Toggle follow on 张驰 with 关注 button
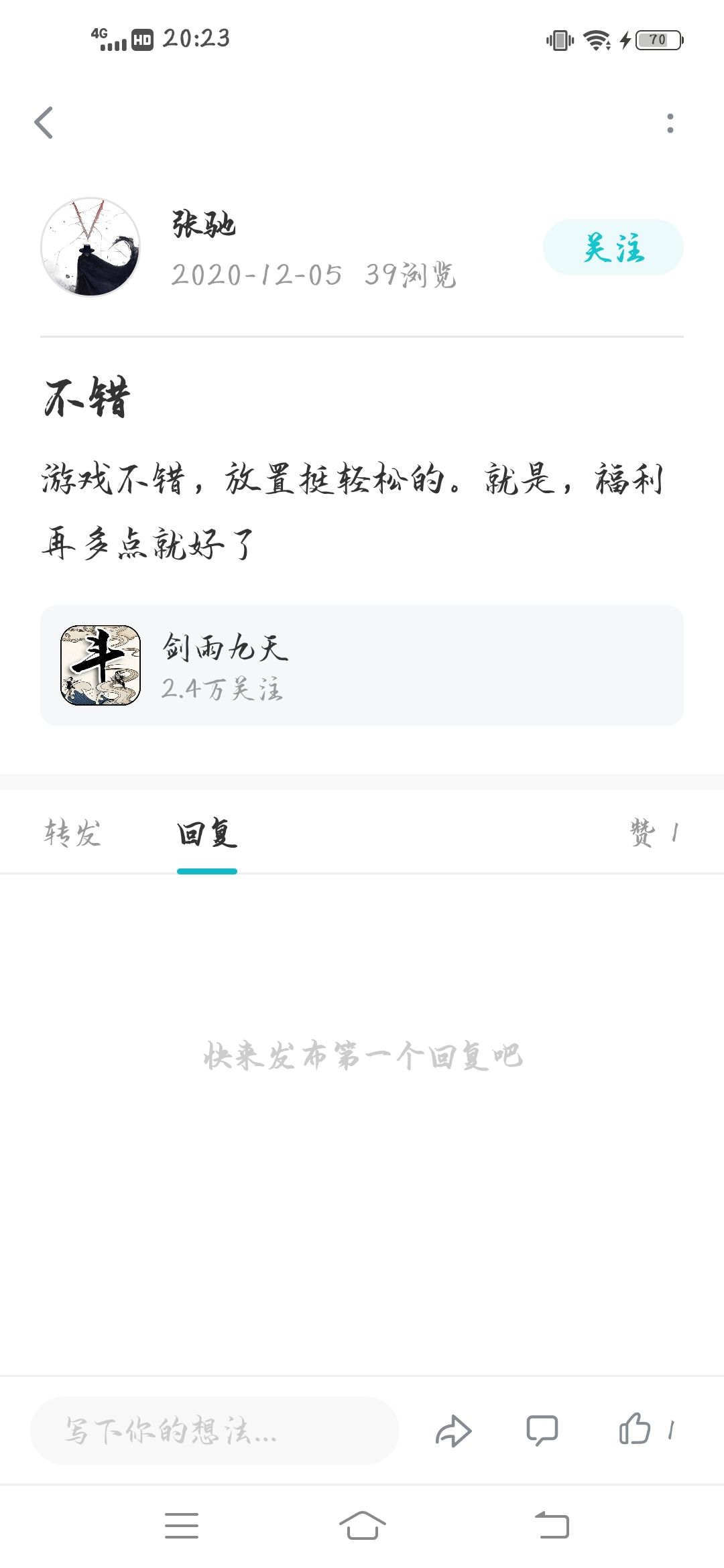This screenshot has width=724, height=1568. click(614, 247)
